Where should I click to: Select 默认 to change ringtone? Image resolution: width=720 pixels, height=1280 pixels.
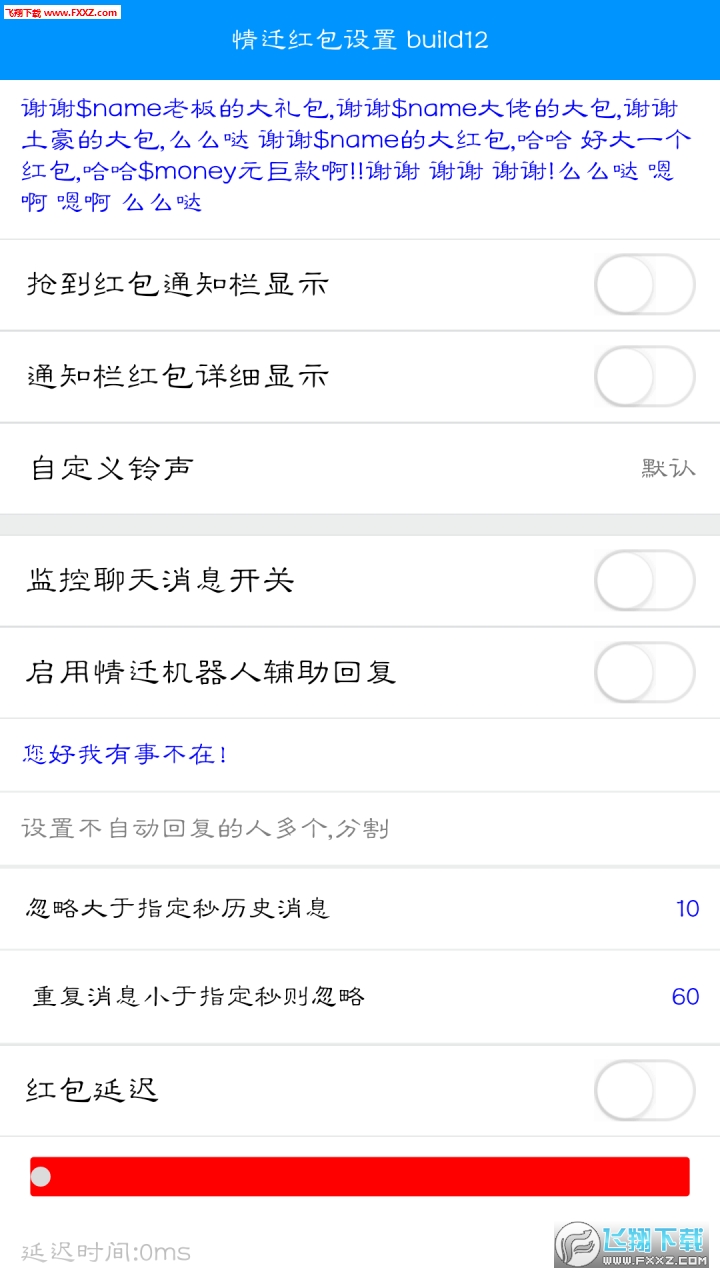pyautogui.click(x=666, y=469)
